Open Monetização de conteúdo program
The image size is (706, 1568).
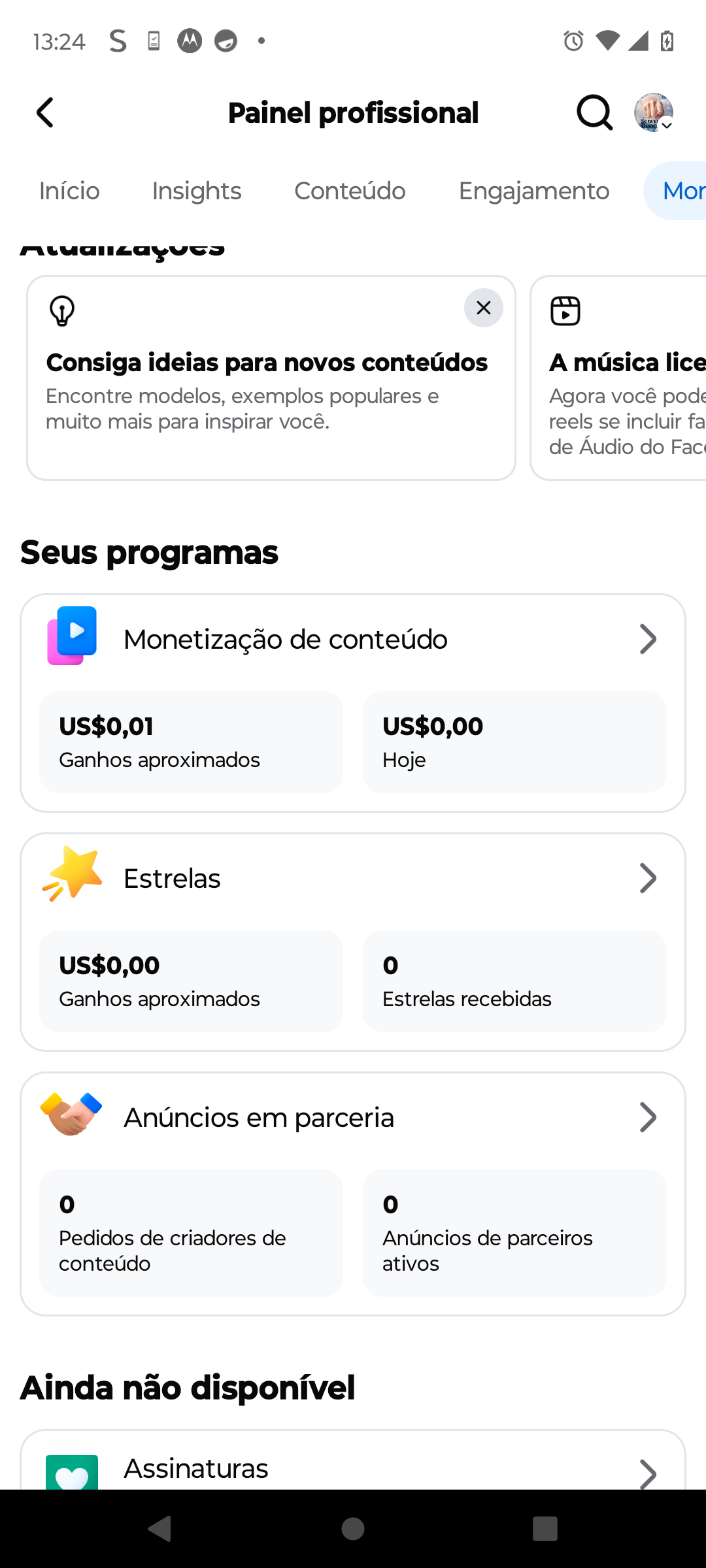[353, 640]
